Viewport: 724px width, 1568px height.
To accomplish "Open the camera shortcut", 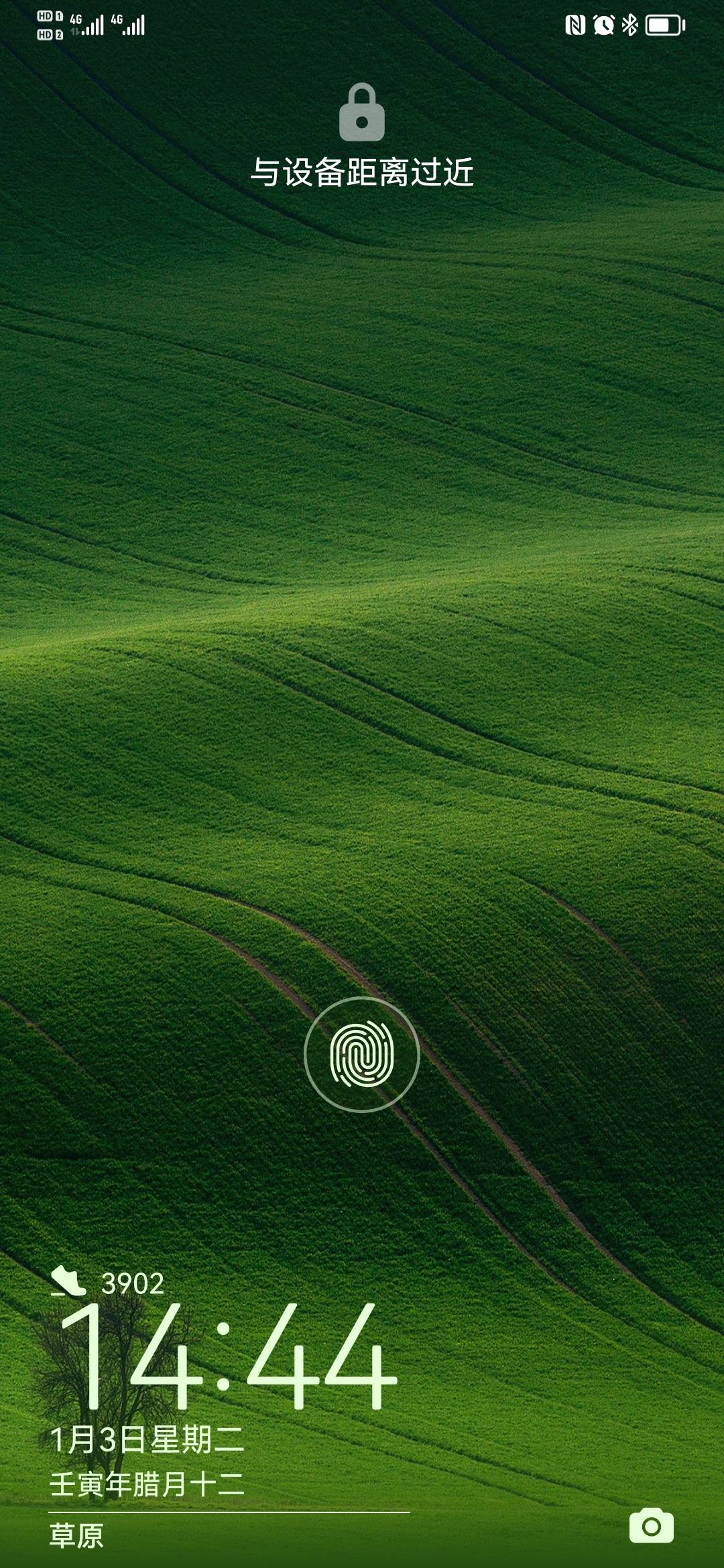I will (x=651, y=1526).
